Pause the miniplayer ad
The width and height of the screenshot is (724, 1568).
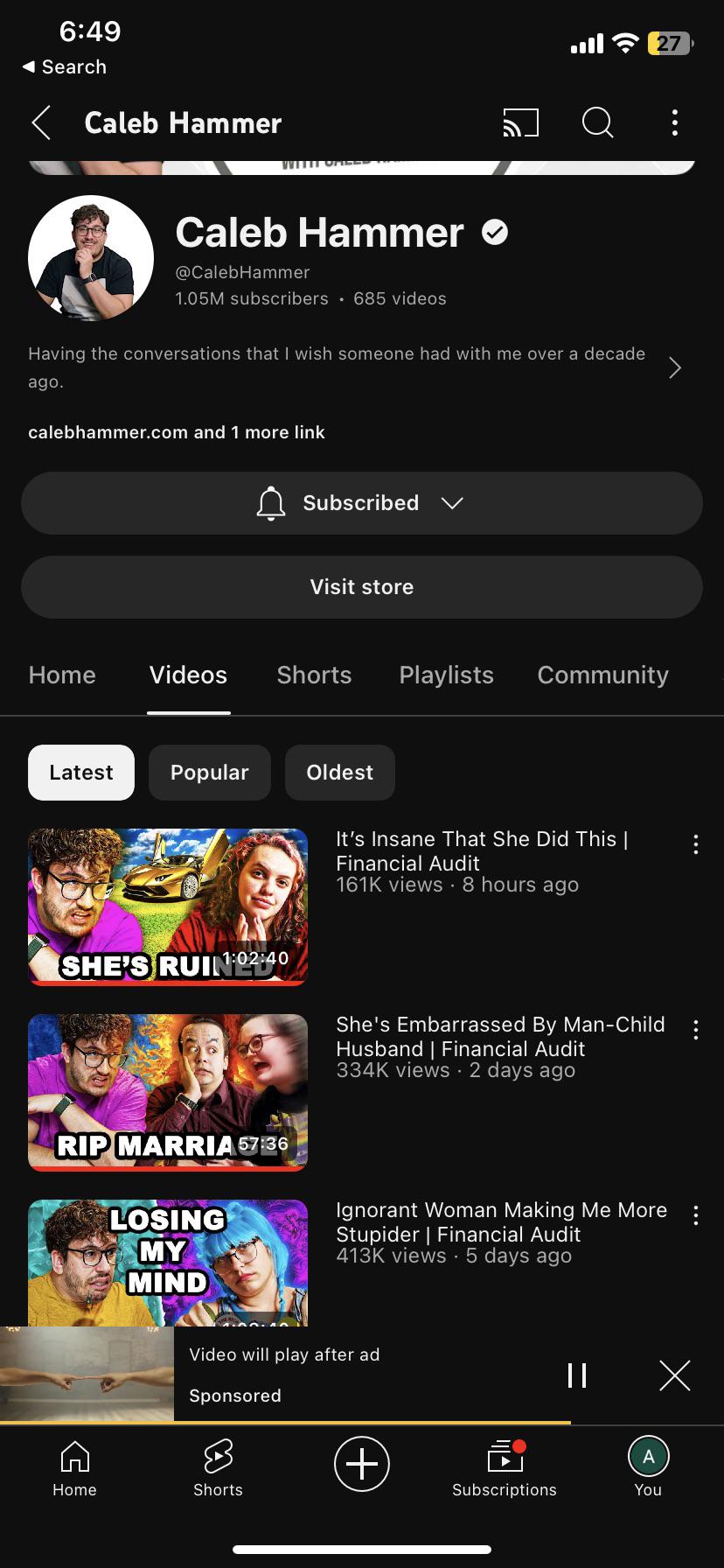pos(577,1375)
